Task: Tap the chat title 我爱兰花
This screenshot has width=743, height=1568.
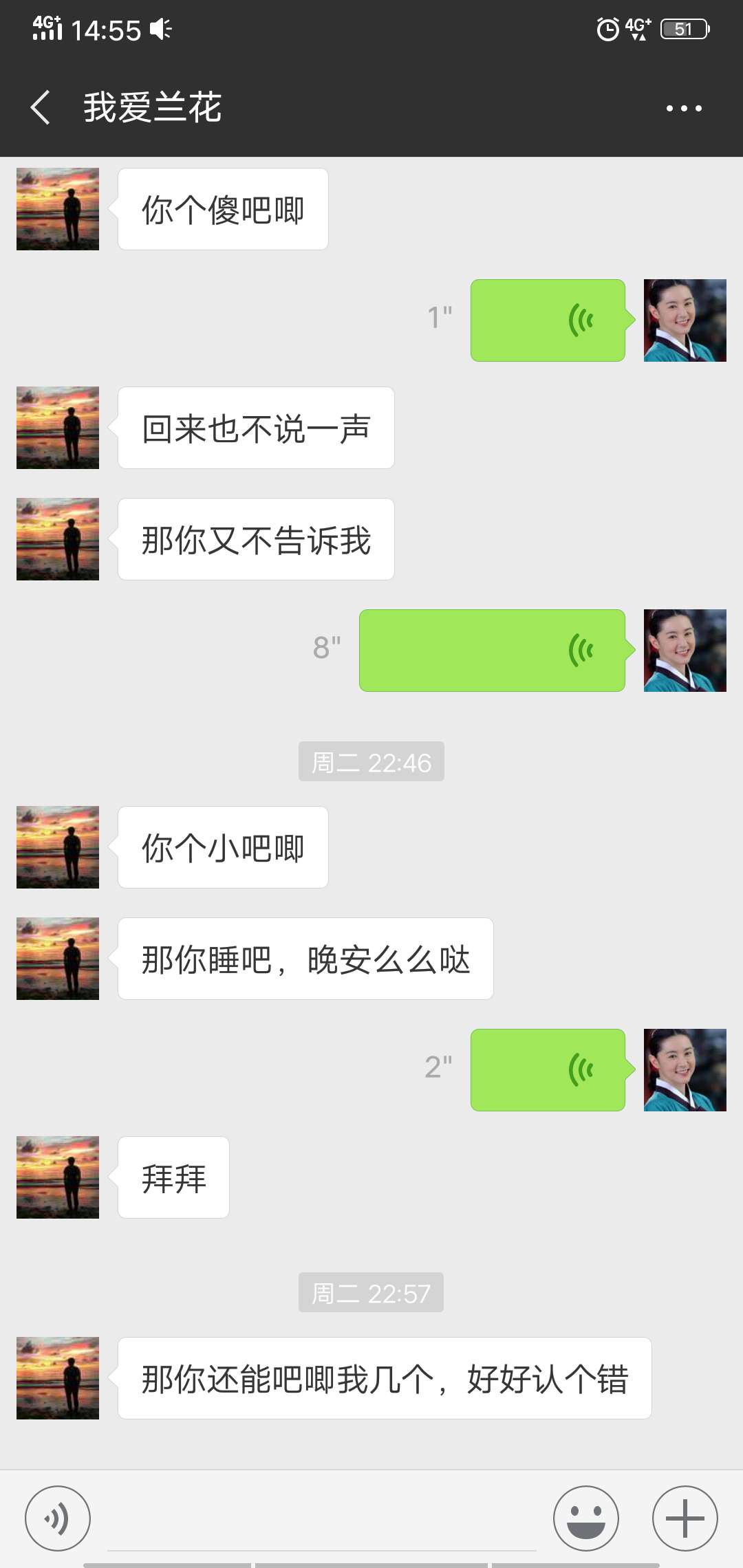Action: [x=153, y=107]
